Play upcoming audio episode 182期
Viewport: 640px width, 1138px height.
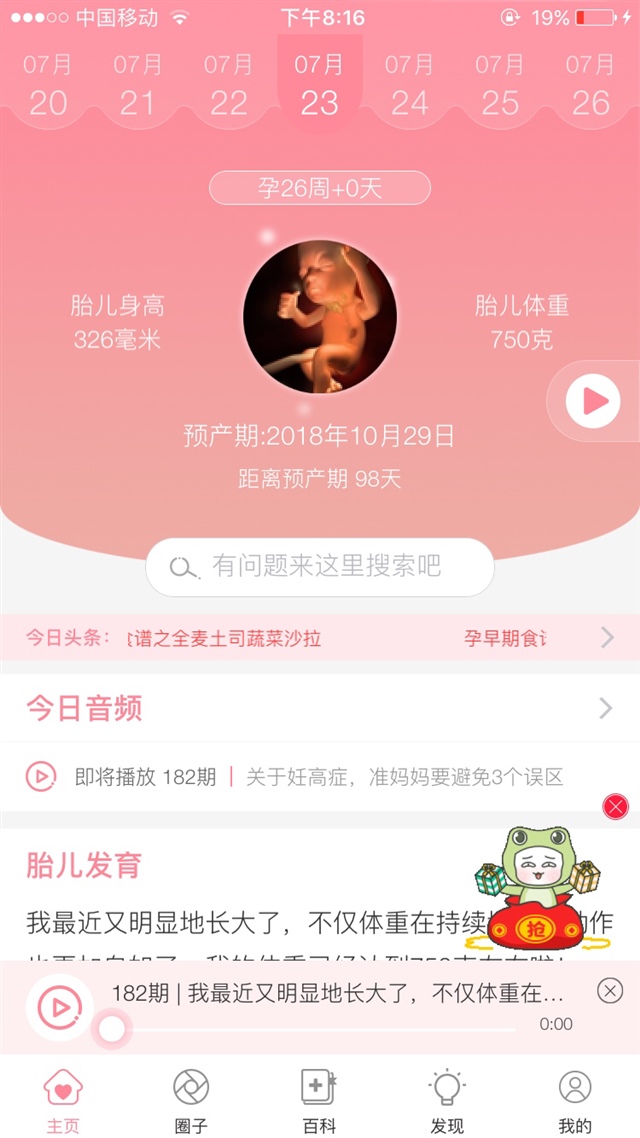41,776
